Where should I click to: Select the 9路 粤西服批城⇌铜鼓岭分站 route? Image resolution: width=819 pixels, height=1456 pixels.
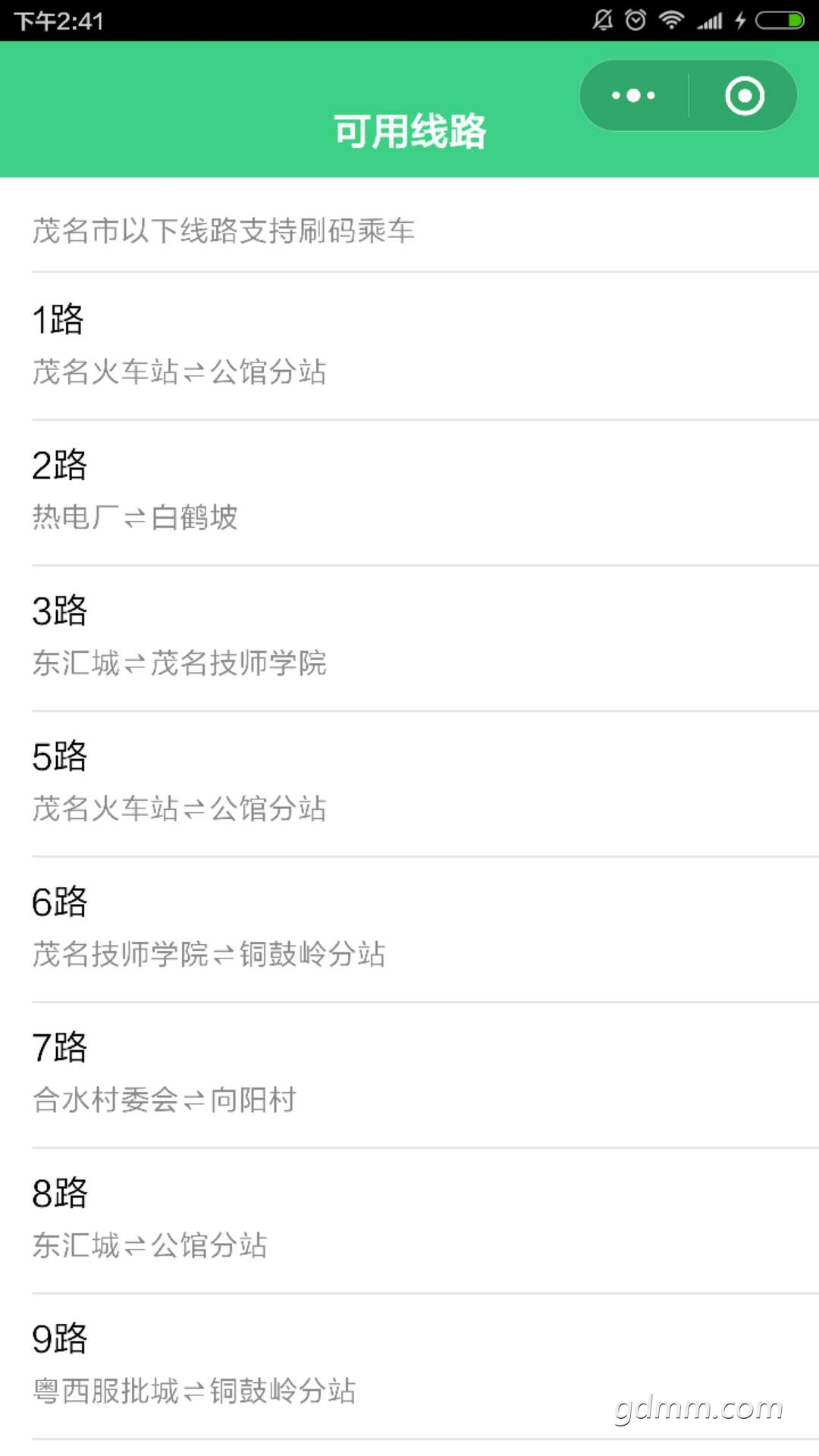point(409,1365)
